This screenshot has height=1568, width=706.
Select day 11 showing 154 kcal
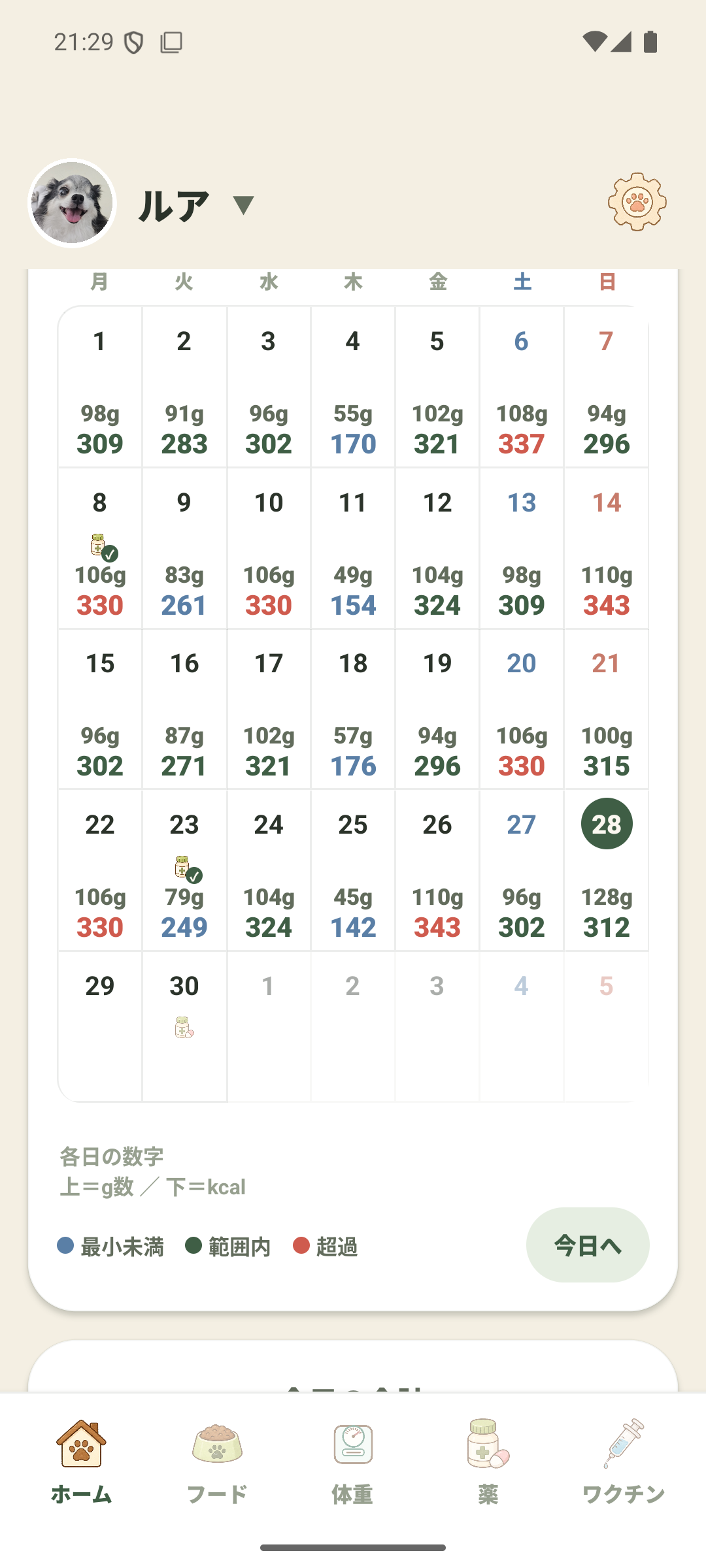point(353,549)
